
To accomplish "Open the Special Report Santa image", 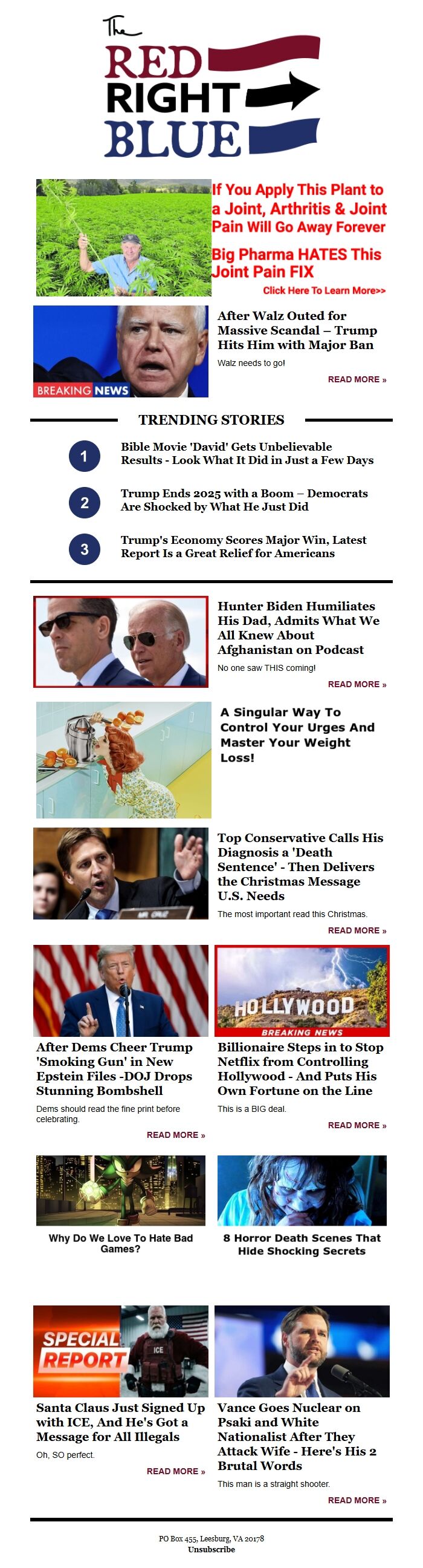I will point(120,1351).
